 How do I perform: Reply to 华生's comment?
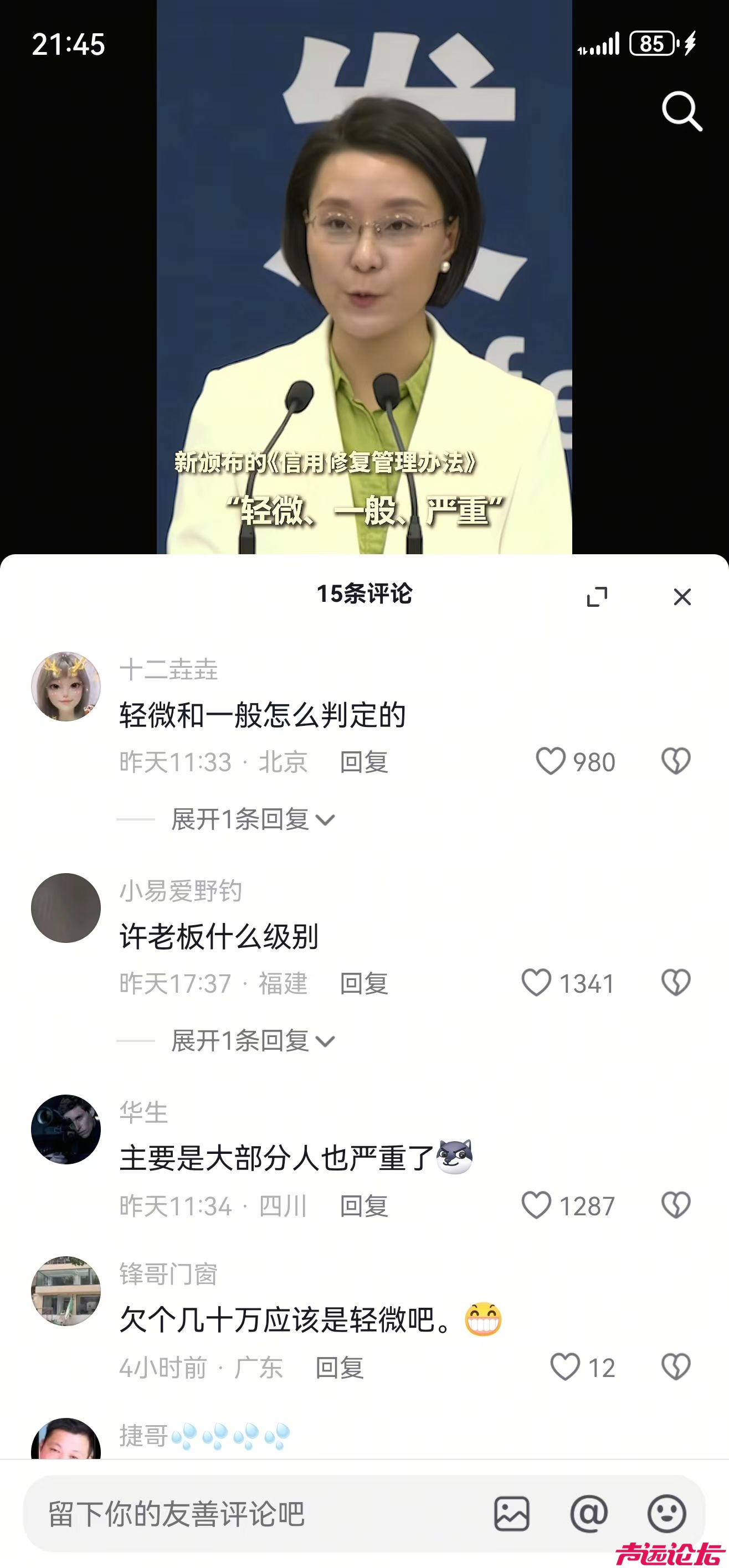363,1206
